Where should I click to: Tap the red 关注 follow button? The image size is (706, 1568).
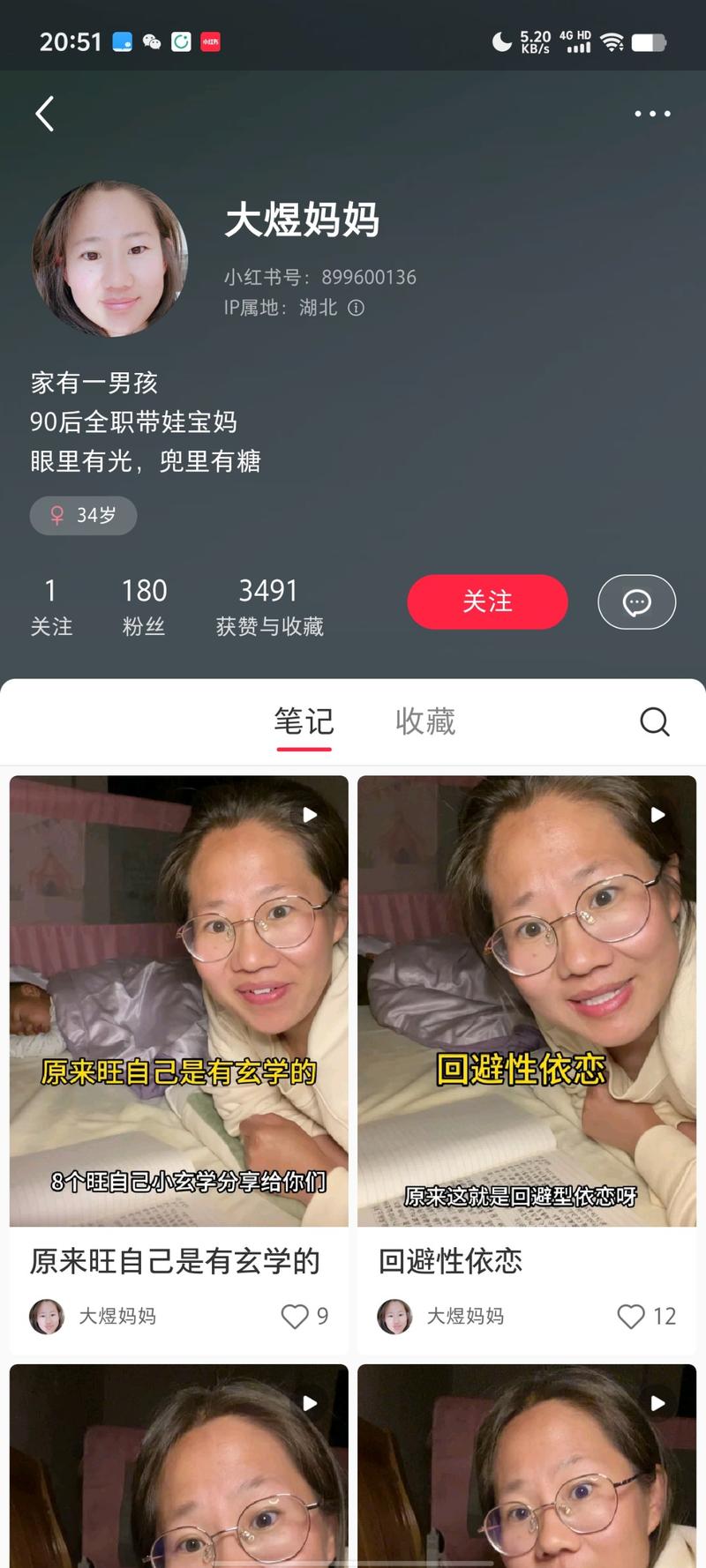[x=487, y=601]
